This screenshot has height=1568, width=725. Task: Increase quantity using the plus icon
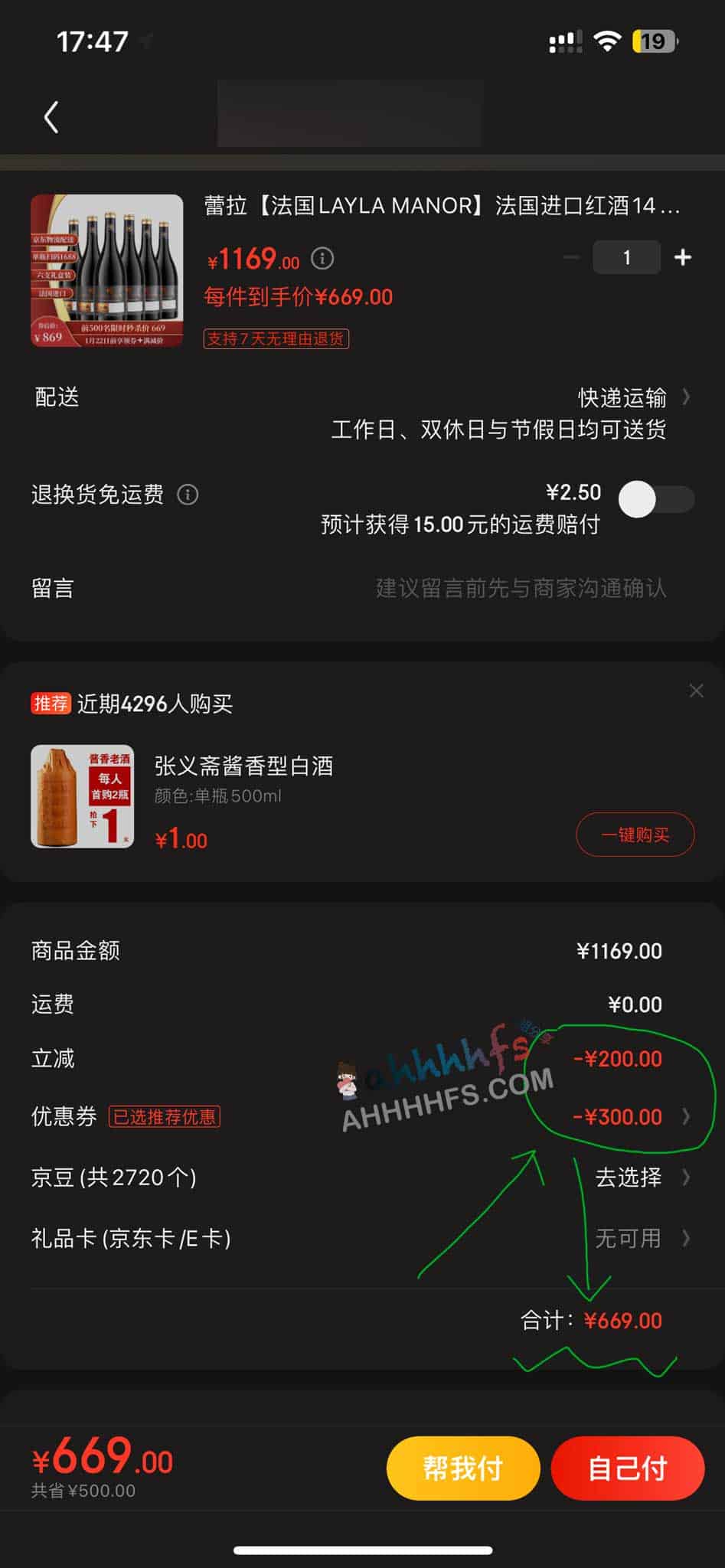click(x=684, y=257)
